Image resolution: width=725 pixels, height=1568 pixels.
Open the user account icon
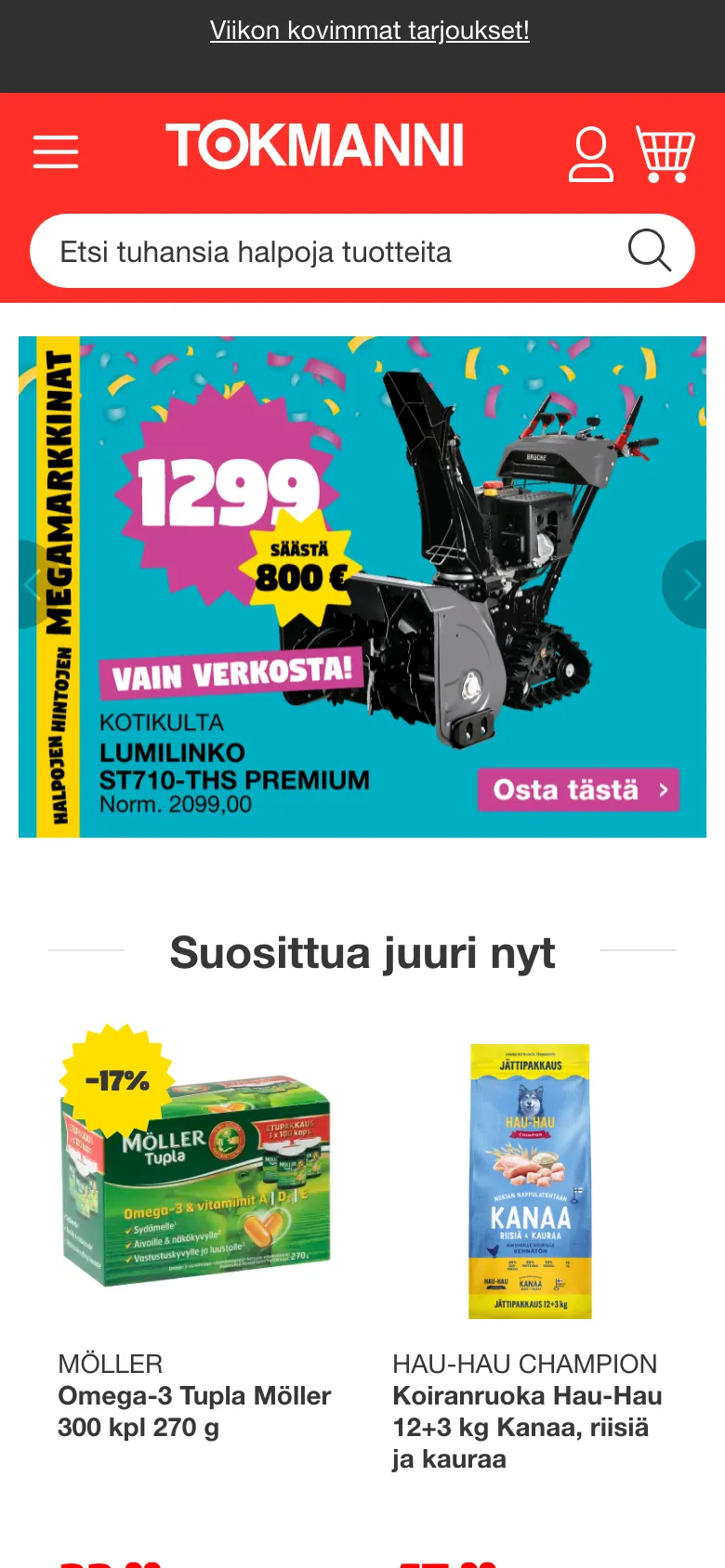pyautogui.click(x=590, y=152)
